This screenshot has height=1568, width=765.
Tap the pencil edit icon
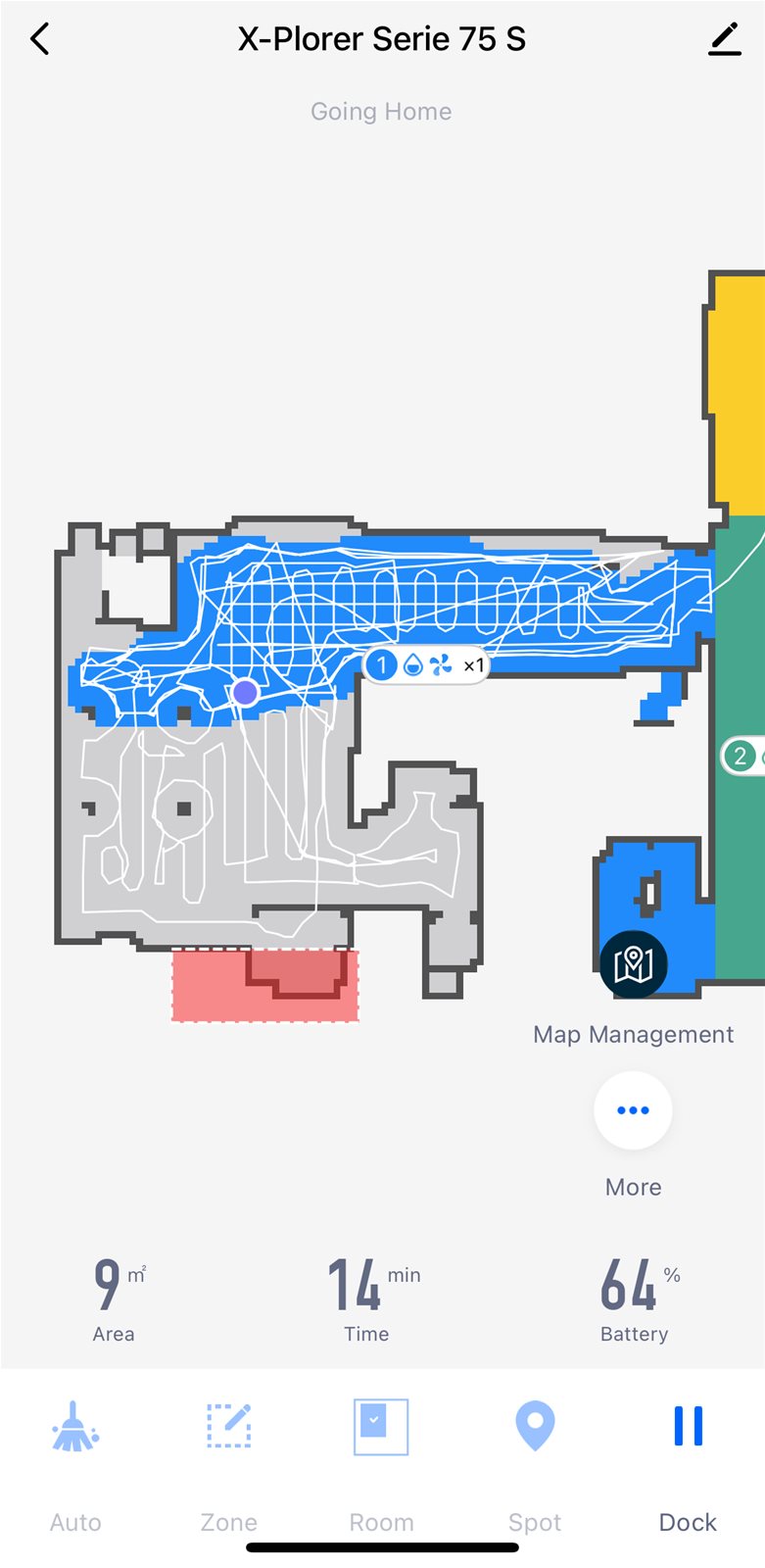(725, 39)
